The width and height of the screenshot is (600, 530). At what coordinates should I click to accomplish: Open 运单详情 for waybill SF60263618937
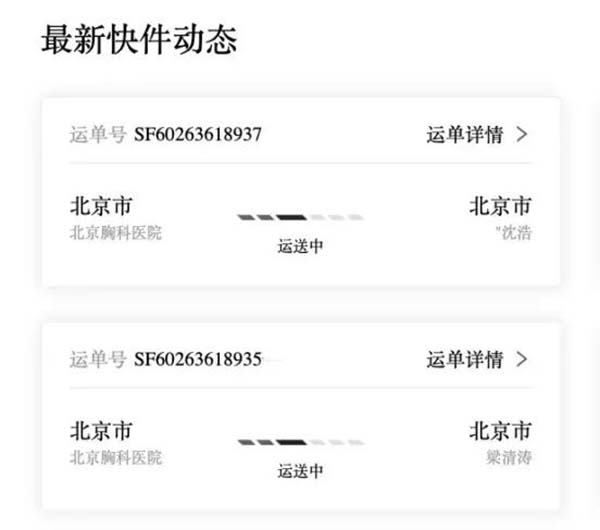(476, 135)
